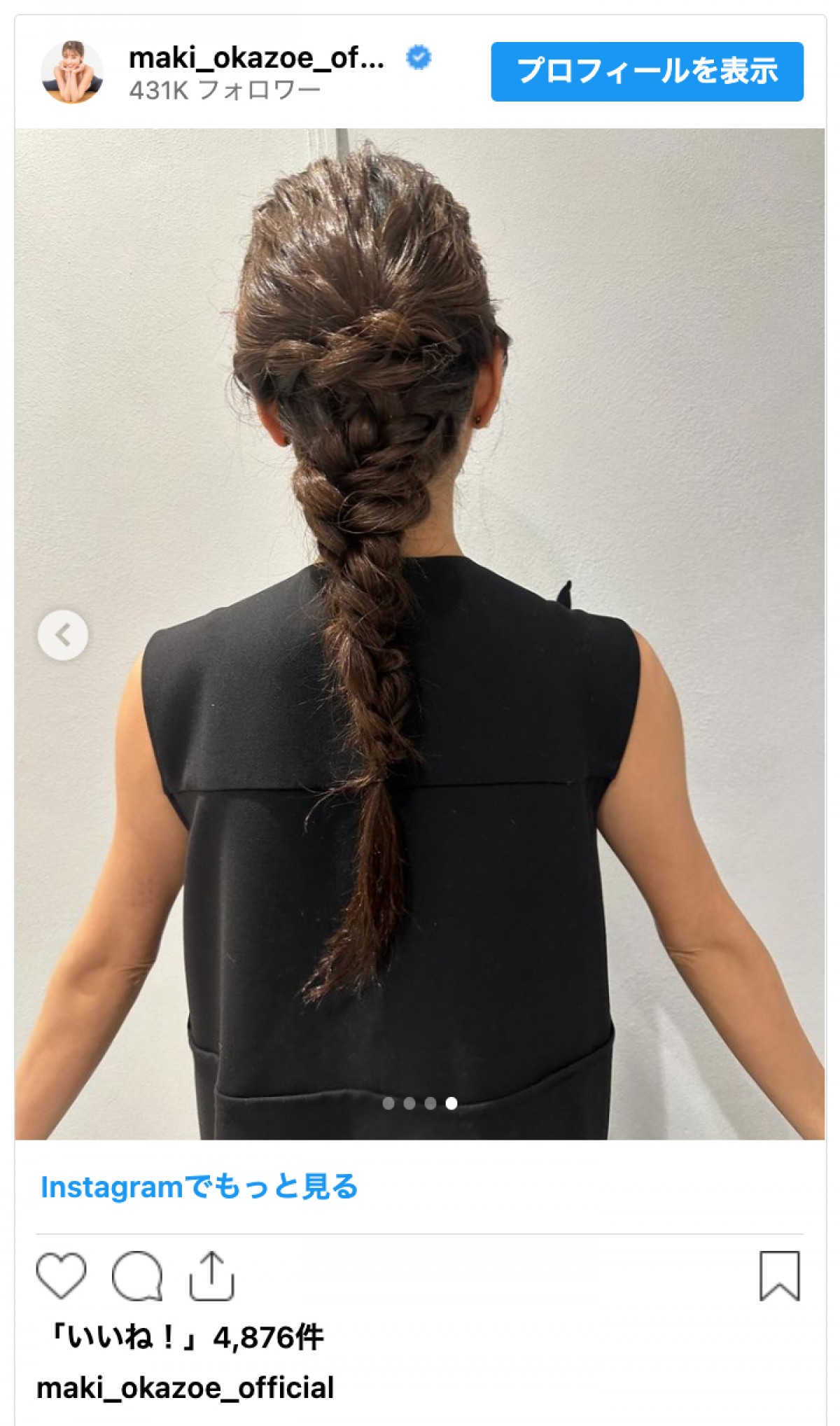
Task: Open comments with the speech bubble icon
Action: (137, 1275)
